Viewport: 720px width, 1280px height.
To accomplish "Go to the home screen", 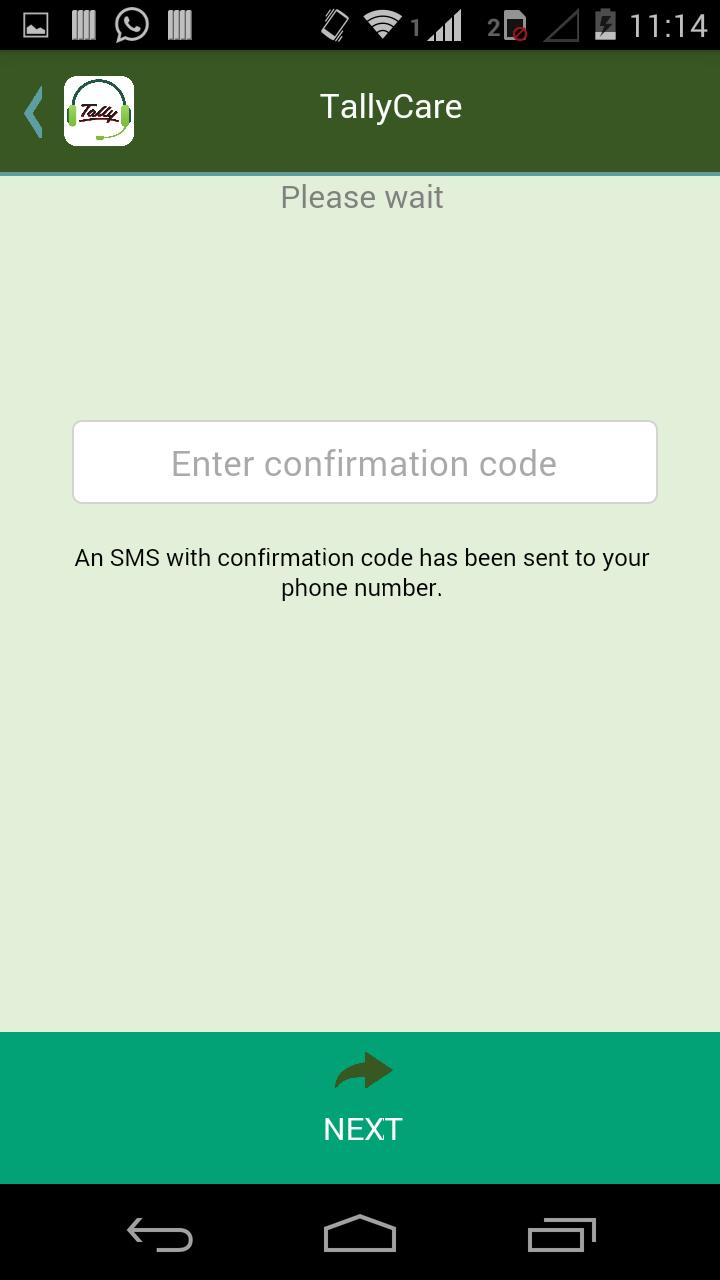I will point(360,1234).
